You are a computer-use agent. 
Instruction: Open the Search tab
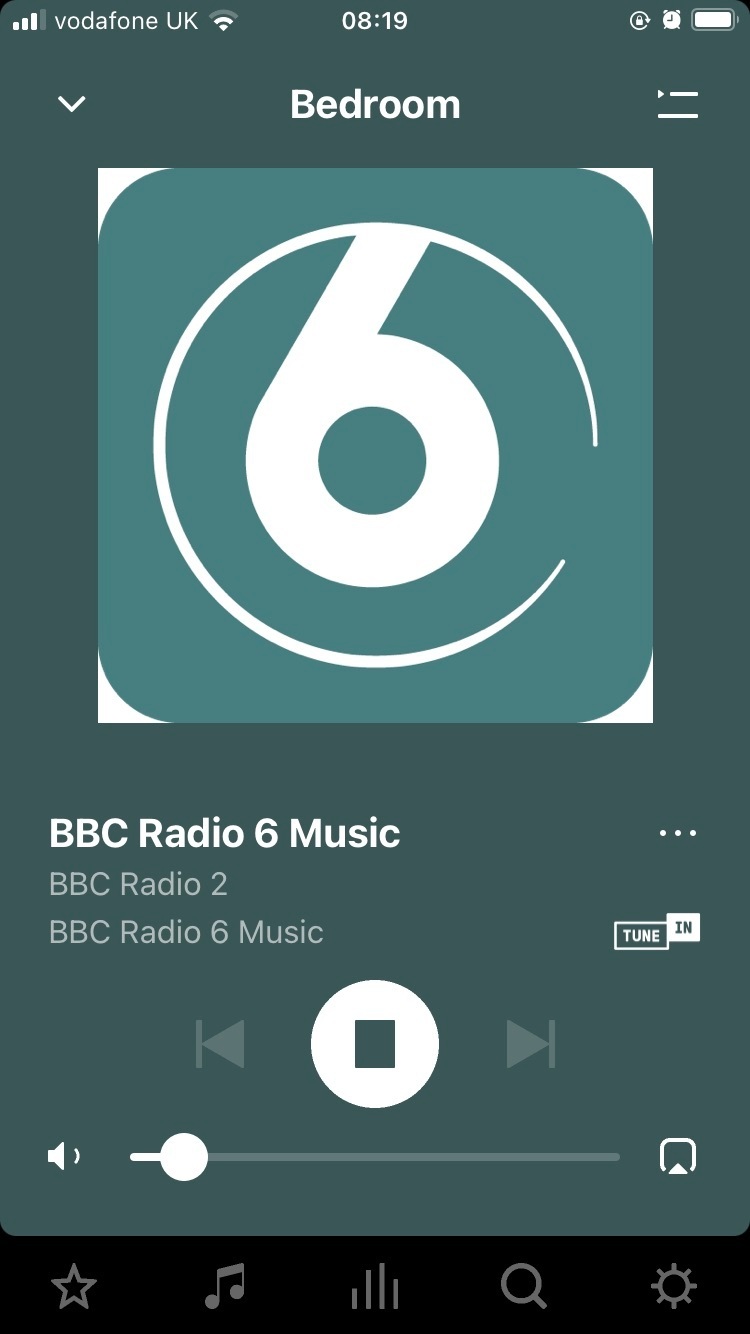tap(524, 1286)
